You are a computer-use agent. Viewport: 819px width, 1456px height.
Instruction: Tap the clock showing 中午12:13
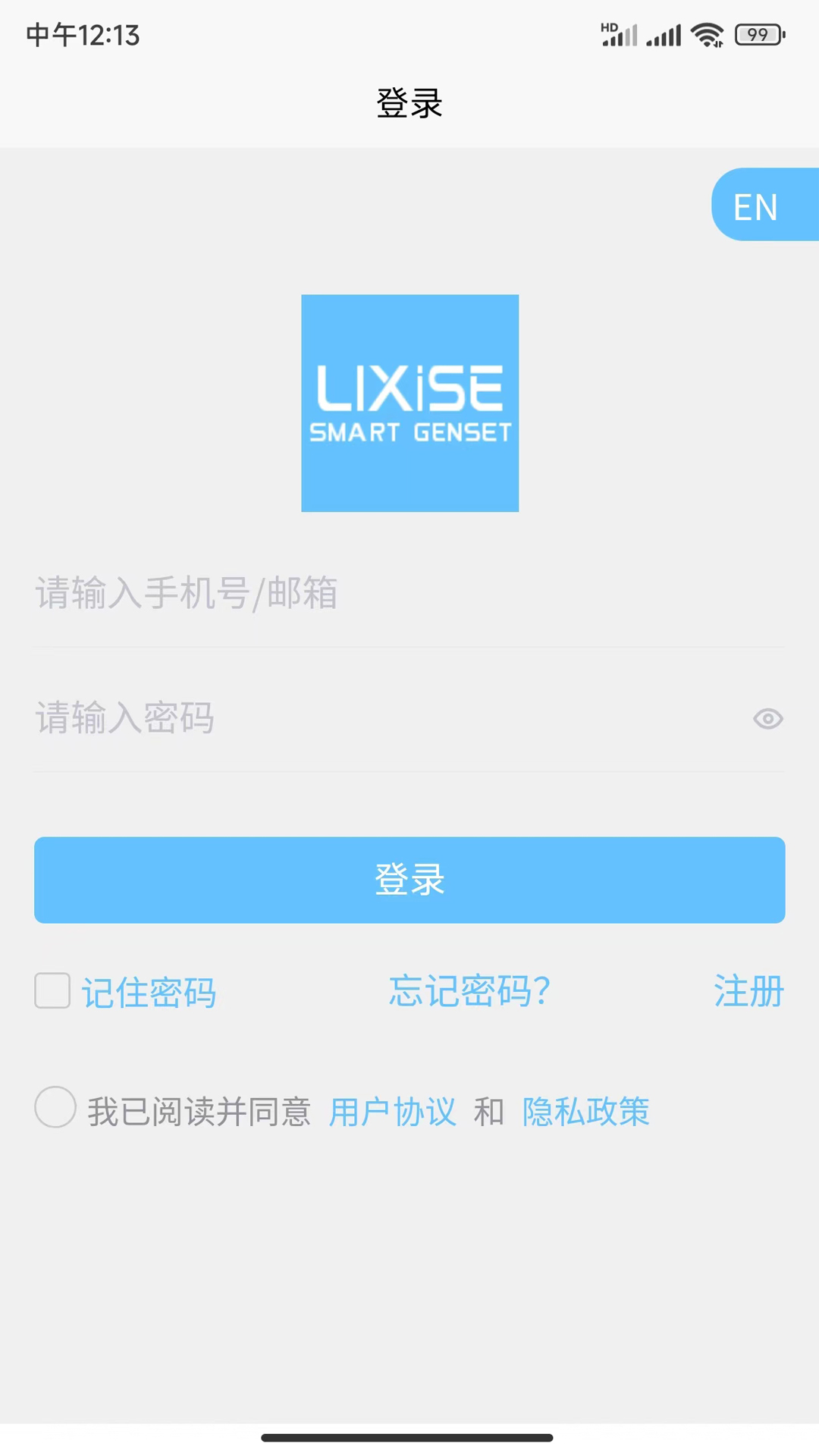tap(83, 34)
